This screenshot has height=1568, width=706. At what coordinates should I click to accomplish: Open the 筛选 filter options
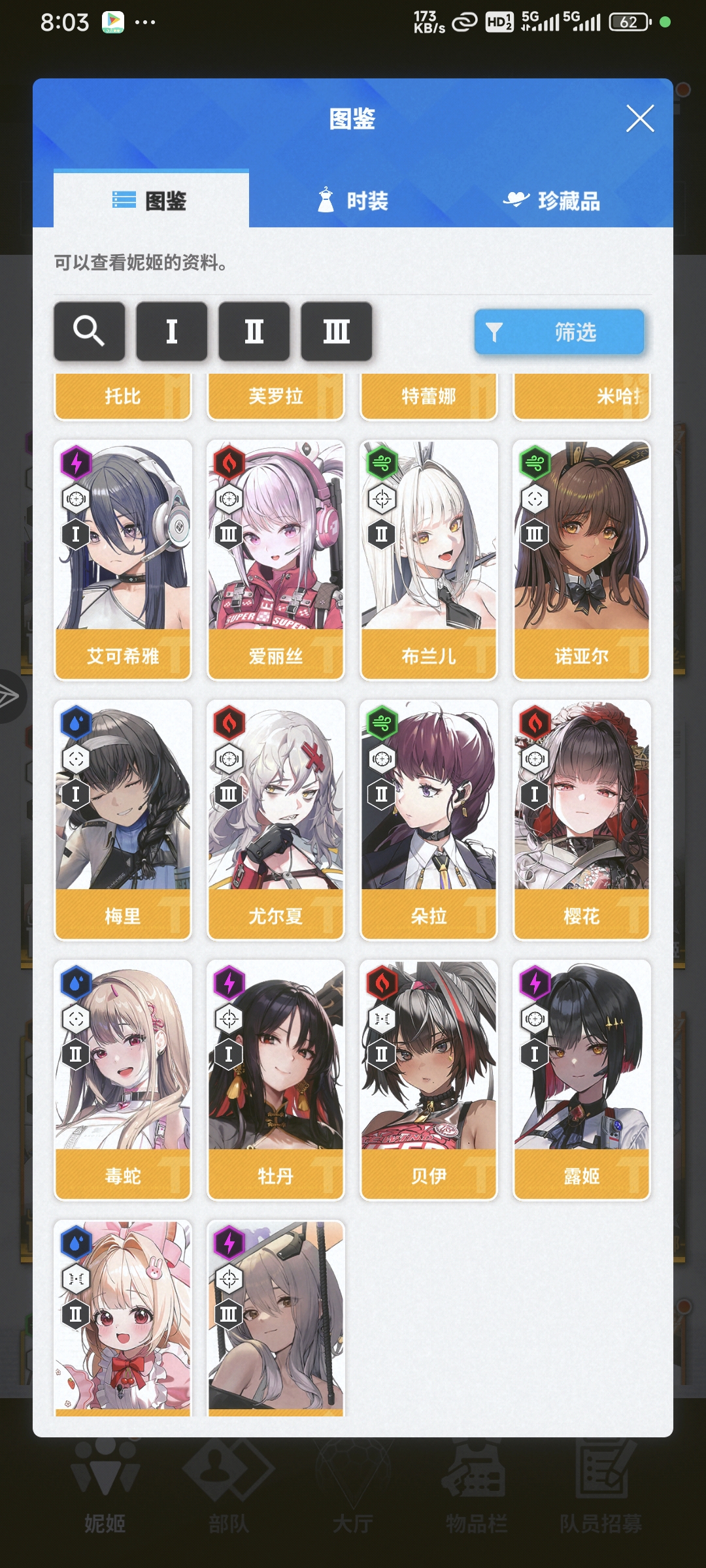(x=559, y=332)
